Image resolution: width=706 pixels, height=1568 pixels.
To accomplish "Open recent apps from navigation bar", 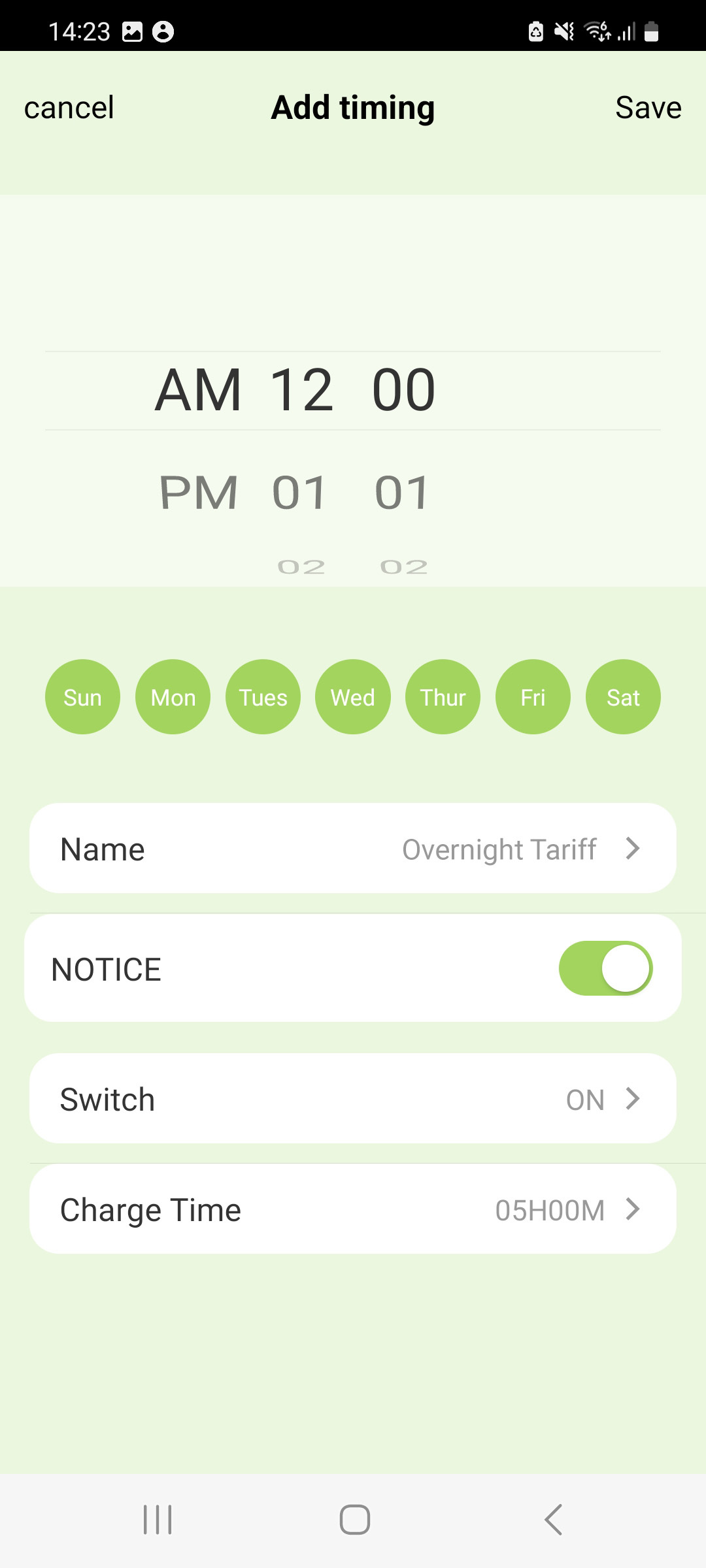I will (x=158, y=1519).
